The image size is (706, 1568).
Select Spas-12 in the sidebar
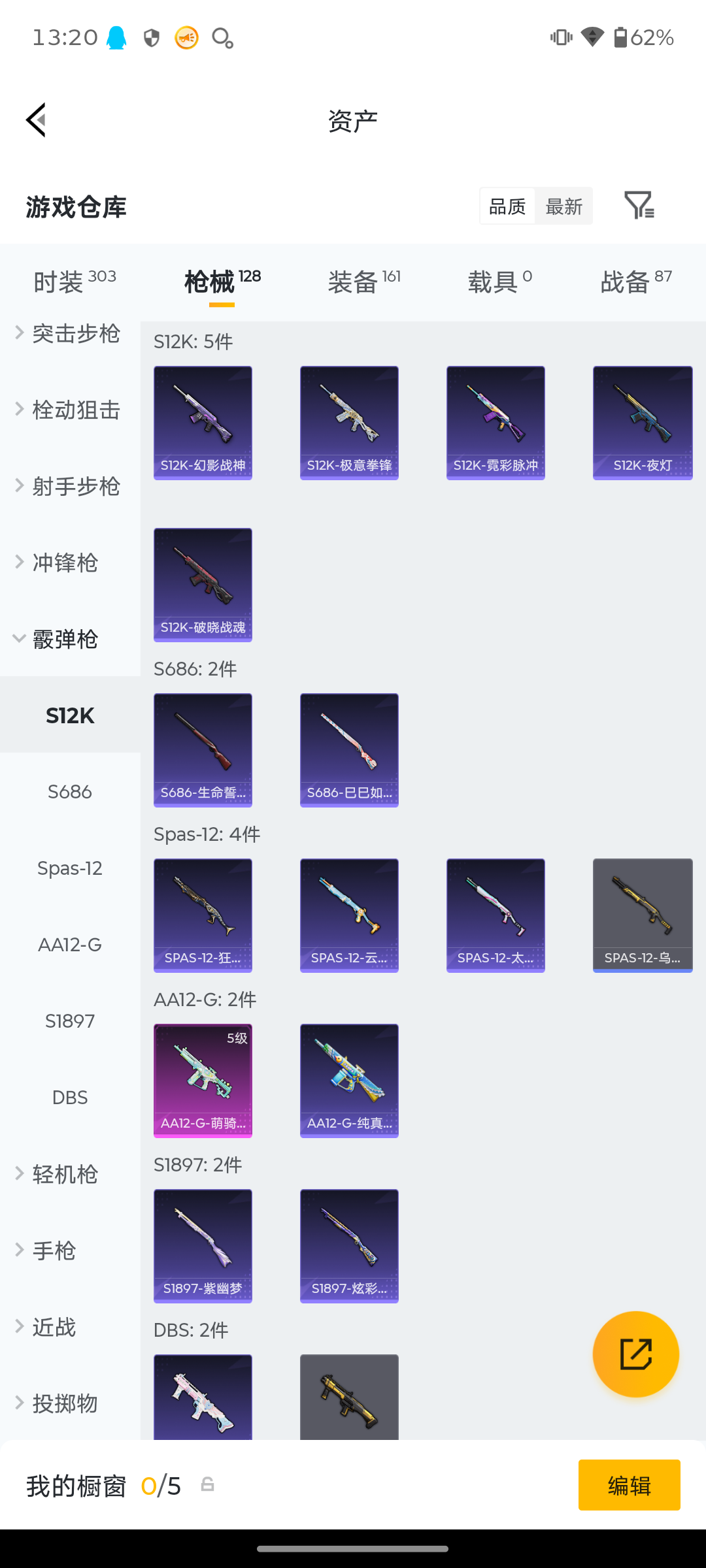(70, 868)
